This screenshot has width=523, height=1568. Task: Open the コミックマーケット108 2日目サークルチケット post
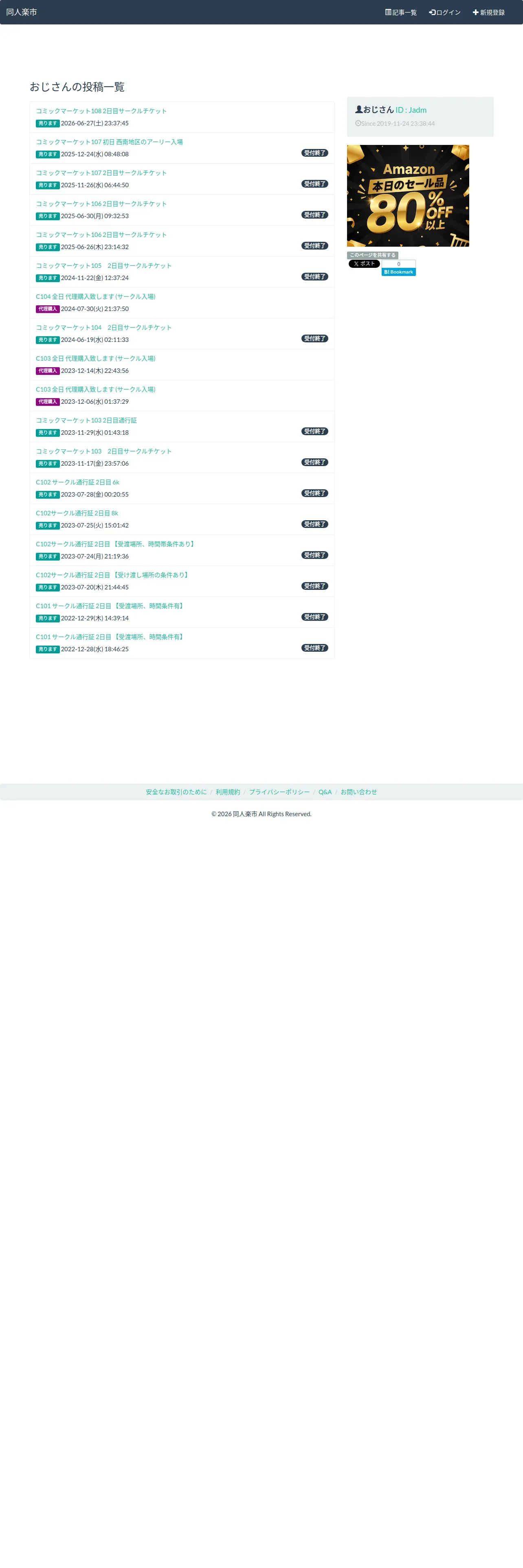pos(101,111)
